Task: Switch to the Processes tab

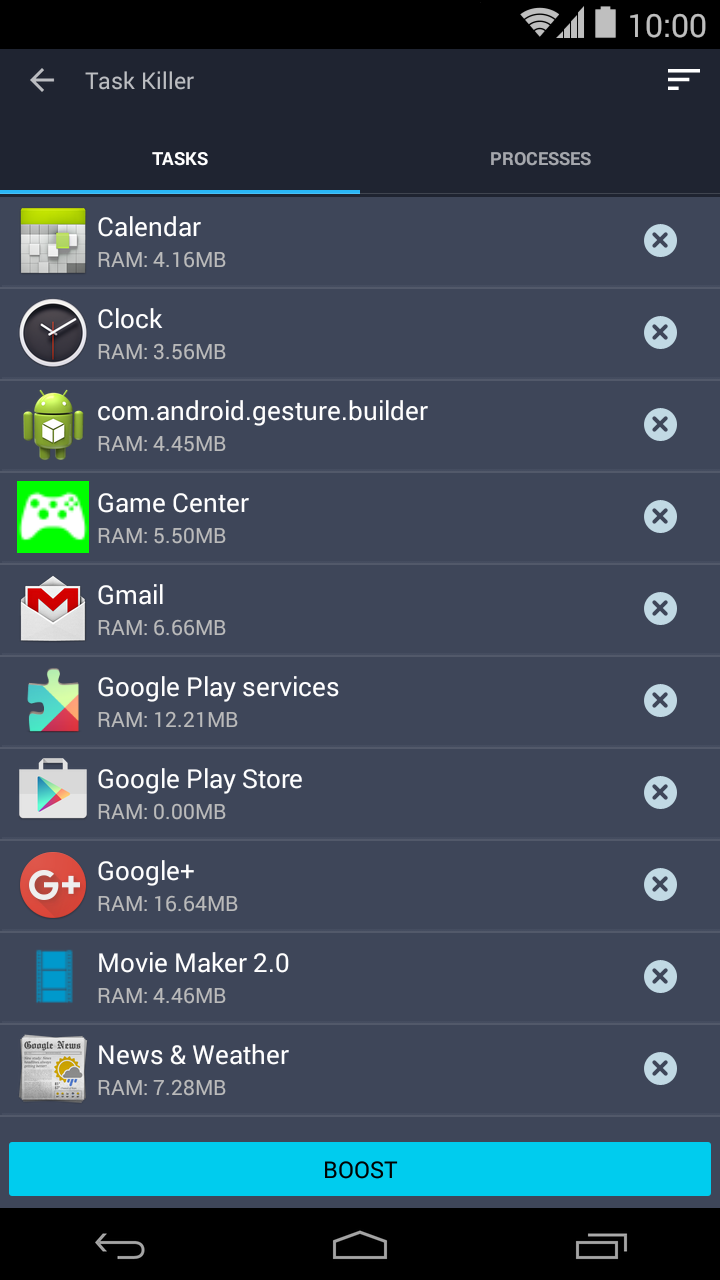Action: 540,159
